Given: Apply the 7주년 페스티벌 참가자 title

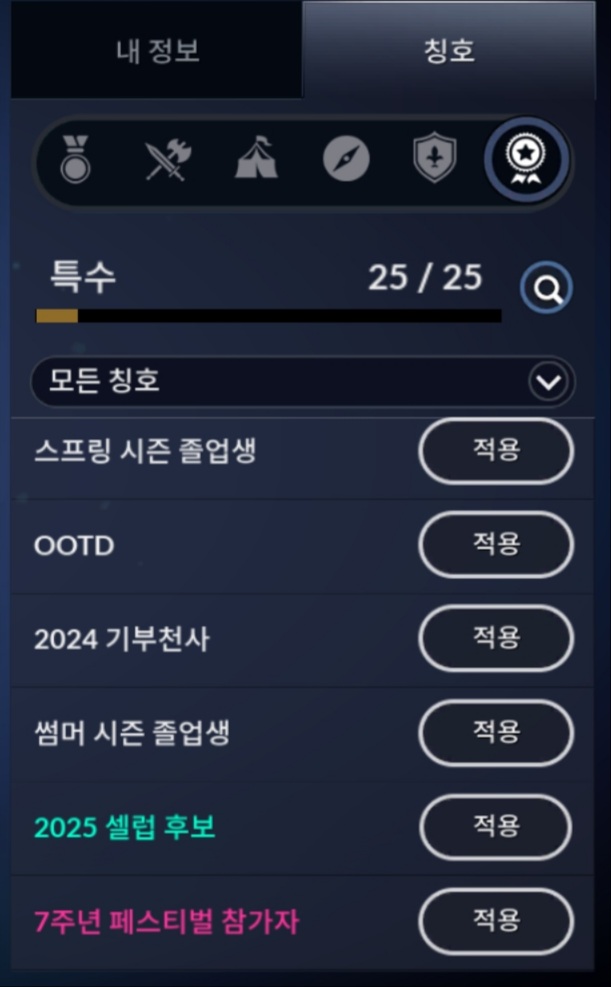Looking at the screenshot, I should click(496, 921).
